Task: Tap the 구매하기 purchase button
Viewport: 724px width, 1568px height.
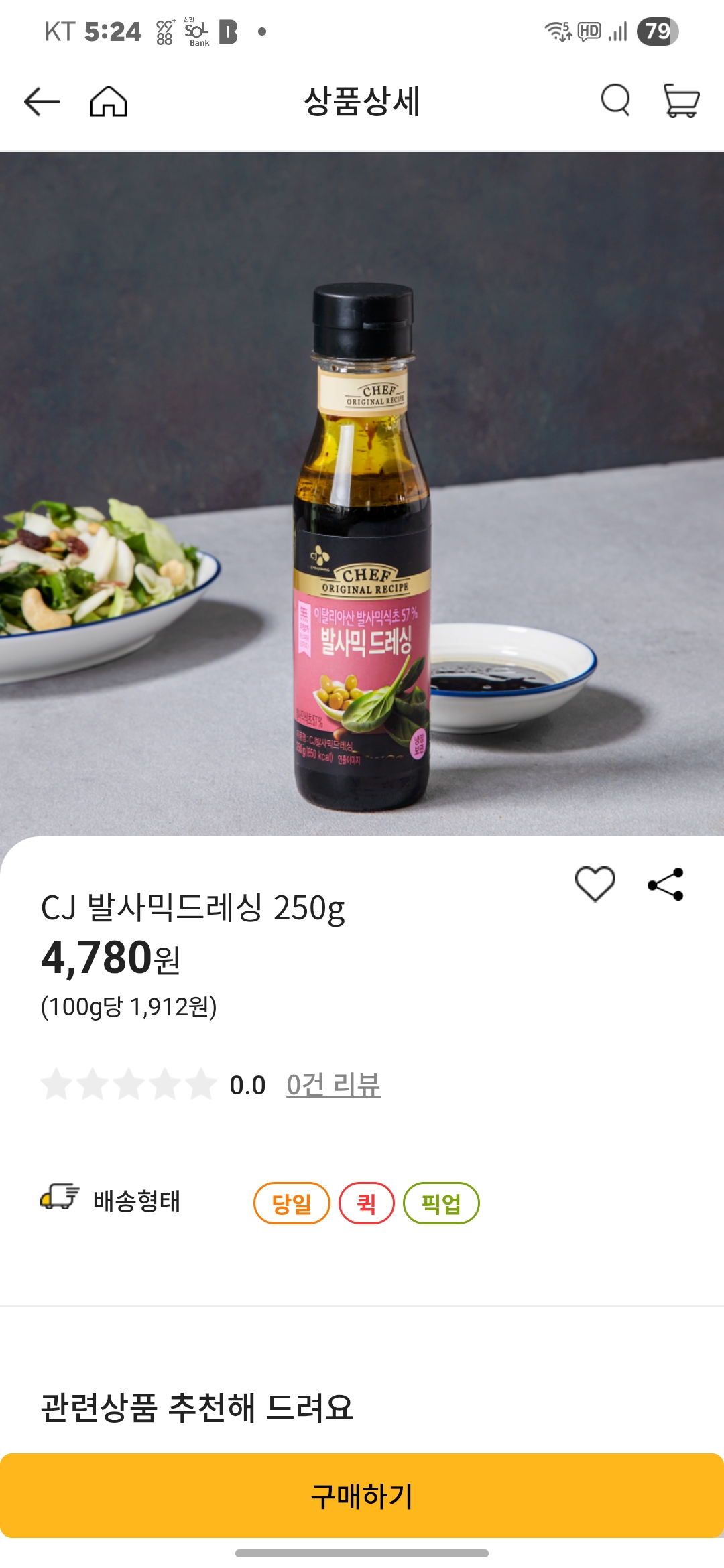Action: pyautogui.click(x=362, y=1490)
